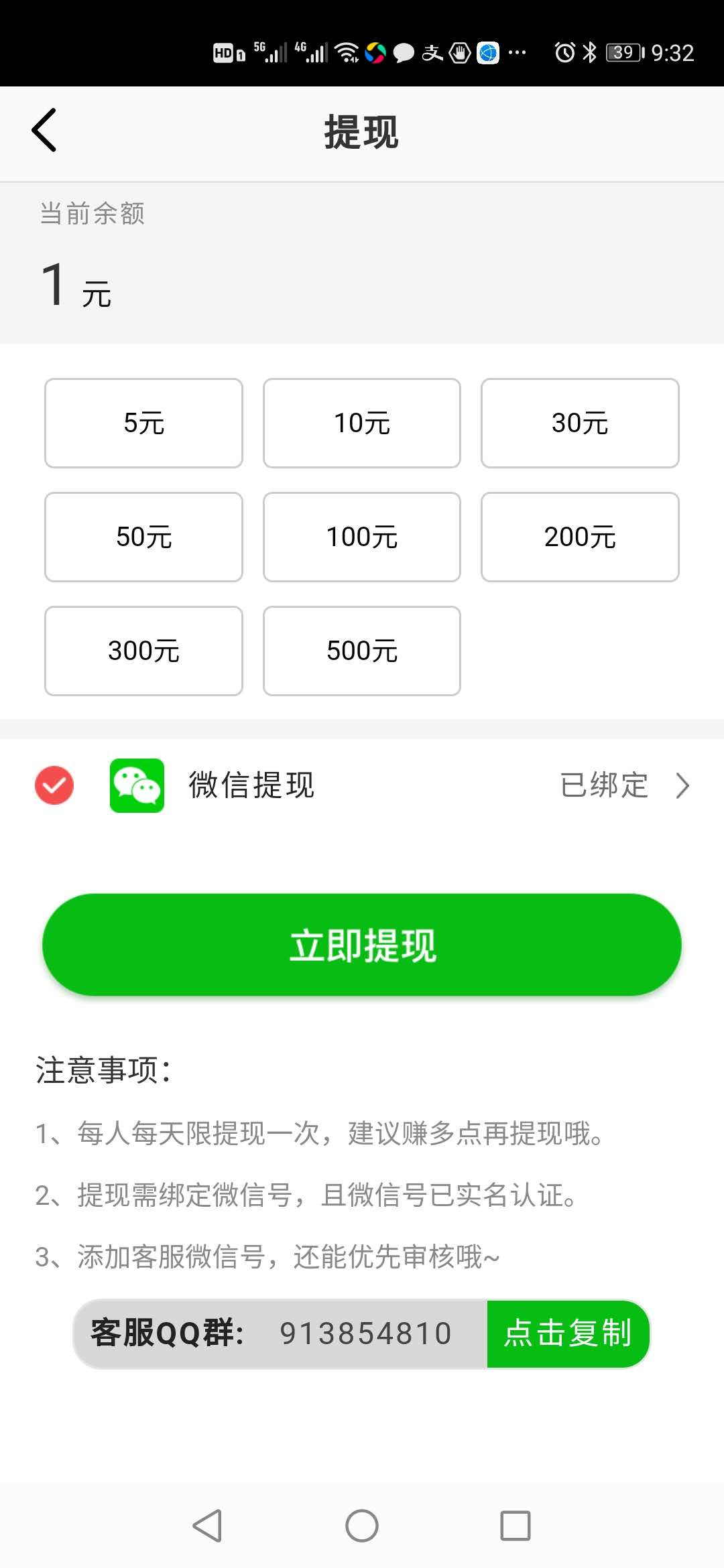
Task: Tap the green 立即提现 button
Action: point(362,945)
